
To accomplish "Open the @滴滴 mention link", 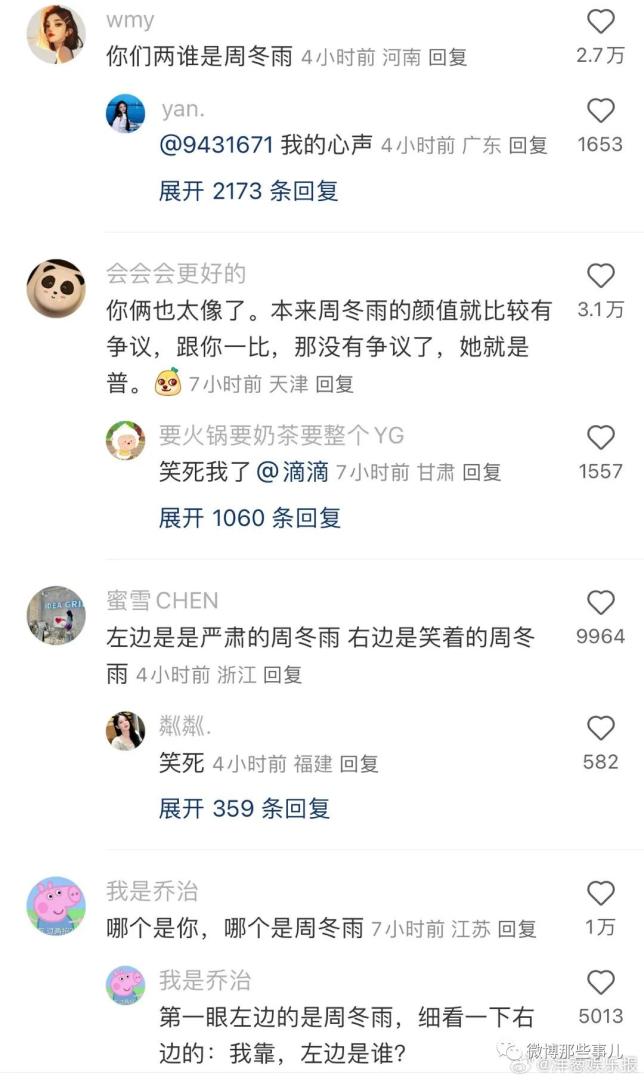I will 293,472.
